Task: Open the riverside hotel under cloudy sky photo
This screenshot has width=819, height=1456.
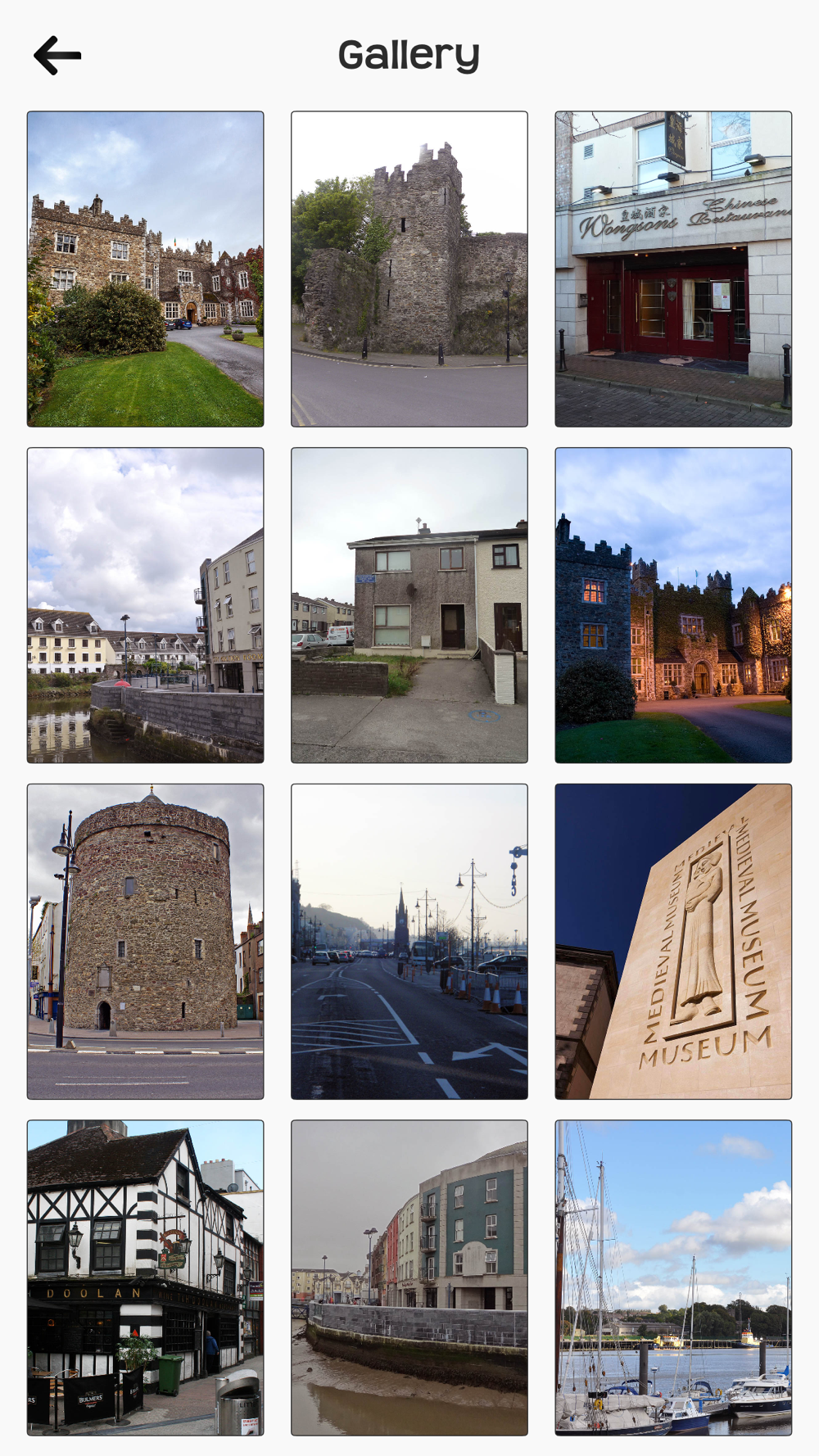Action: (146, 605)
